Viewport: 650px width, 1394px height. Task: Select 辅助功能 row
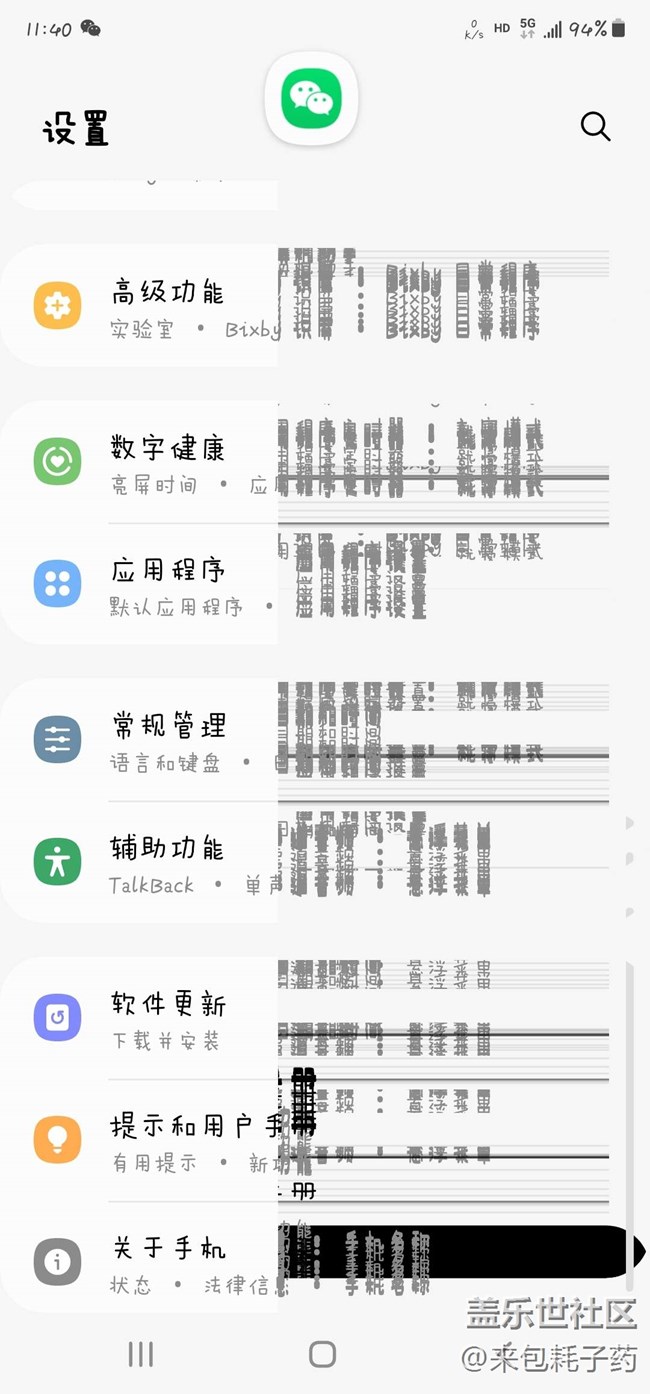pos(167,862)
